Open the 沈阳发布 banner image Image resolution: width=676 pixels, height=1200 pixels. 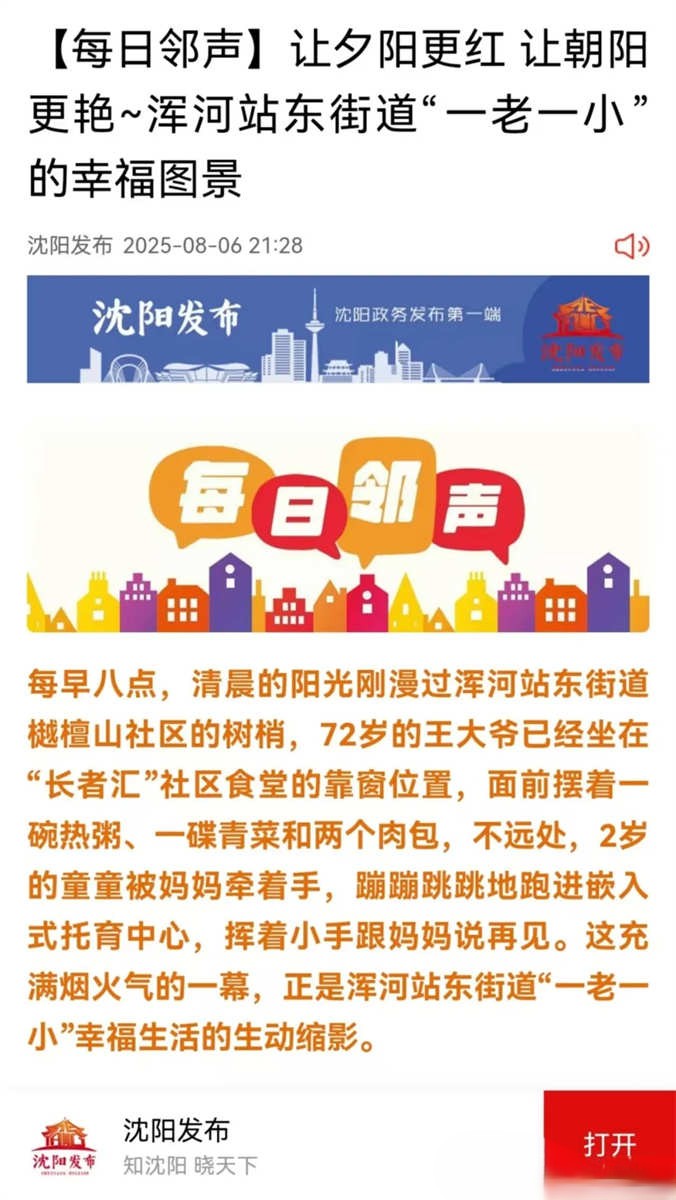click(338, 329)
